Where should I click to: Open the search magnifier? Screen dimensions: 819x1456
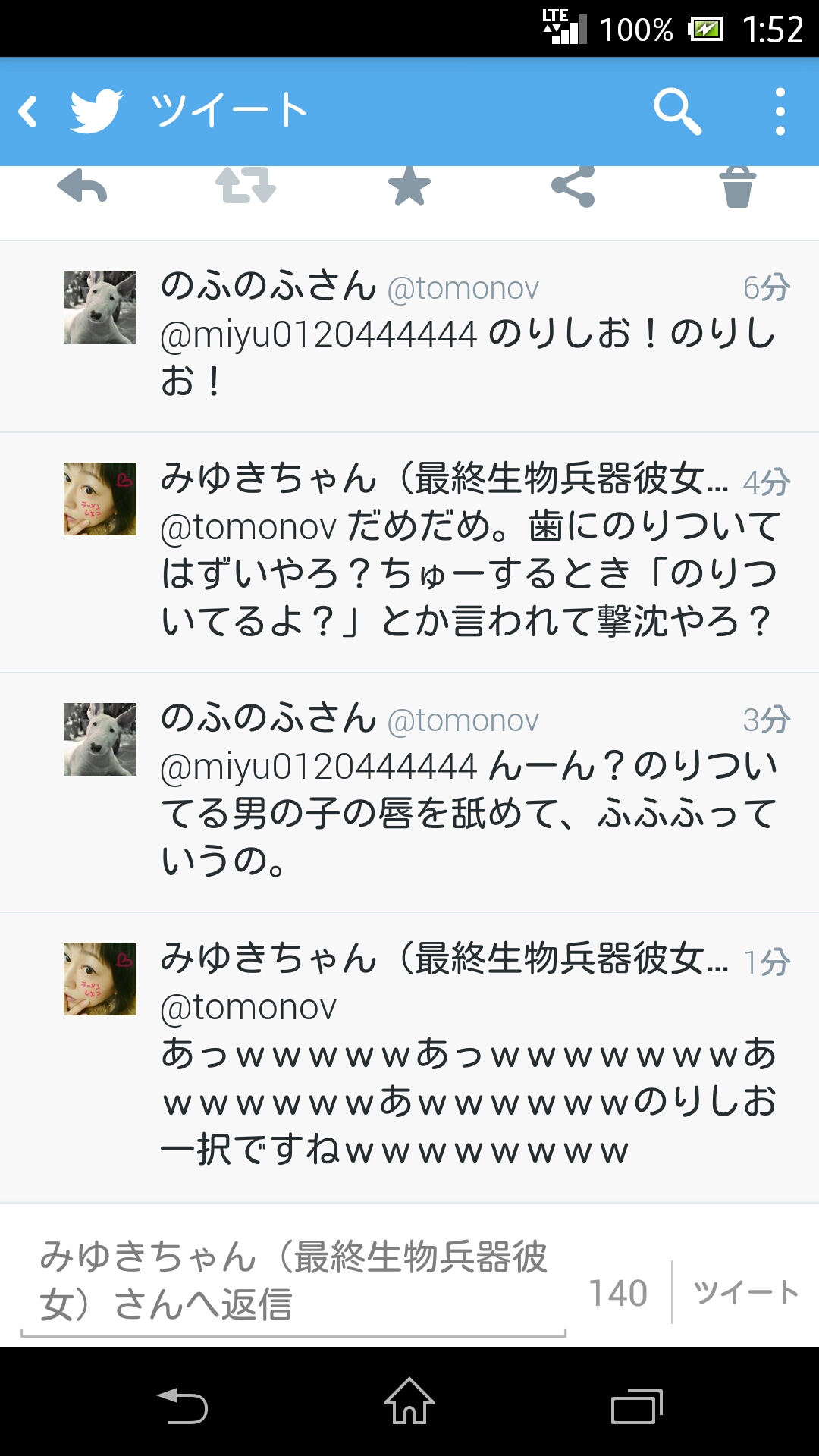[x=676, y=111]
